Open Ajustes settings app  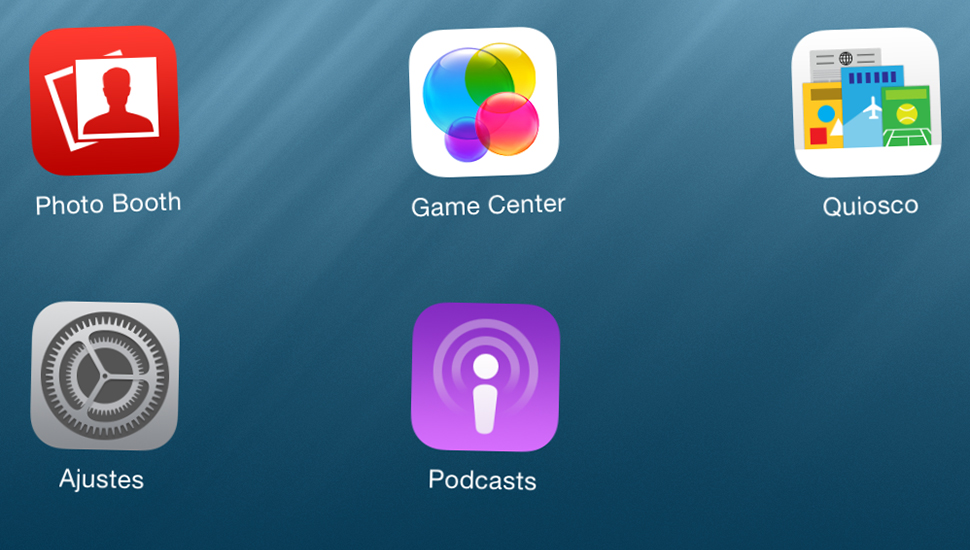pos(105,376)
